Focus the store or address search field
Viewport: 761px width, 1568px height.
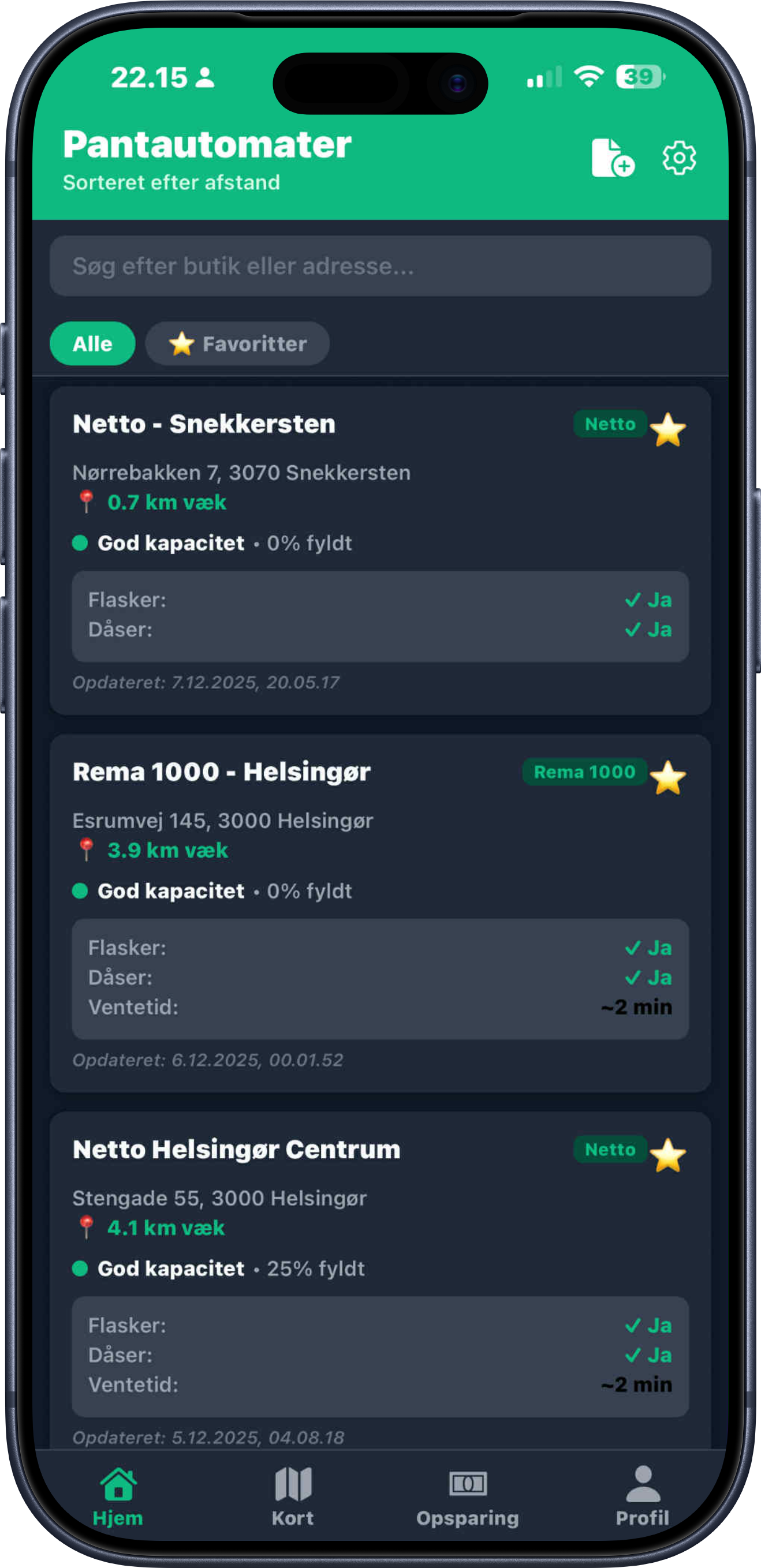pos(380,266)
